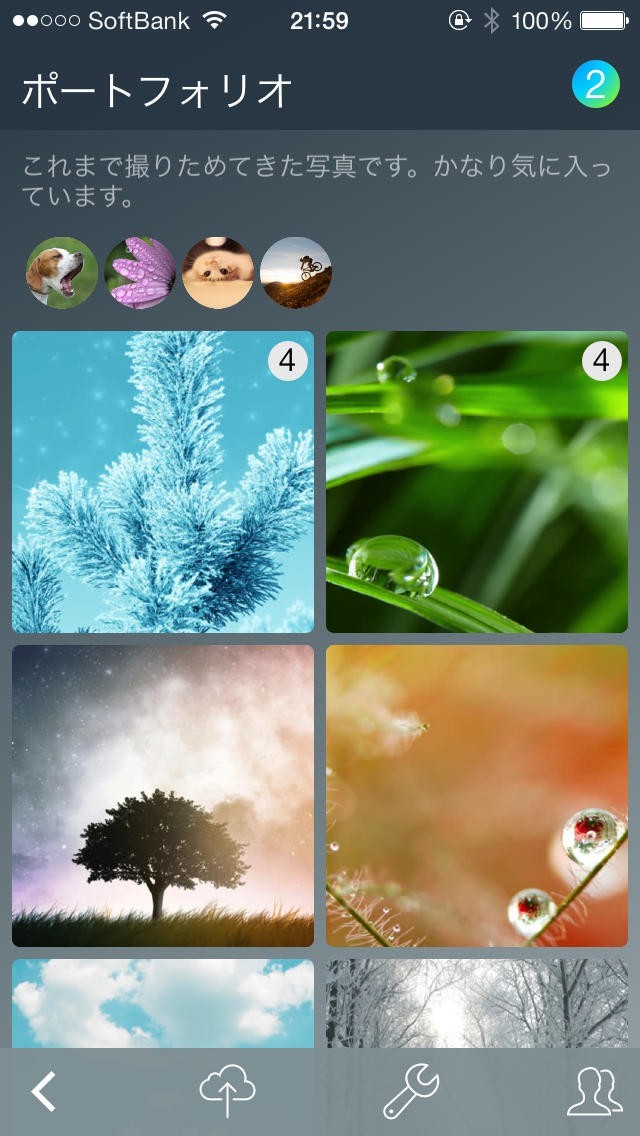Image resolution: width=640 pixels, height=1136 pixels.
Task: Select the mountain biker avatar
Action: (296, 273)
